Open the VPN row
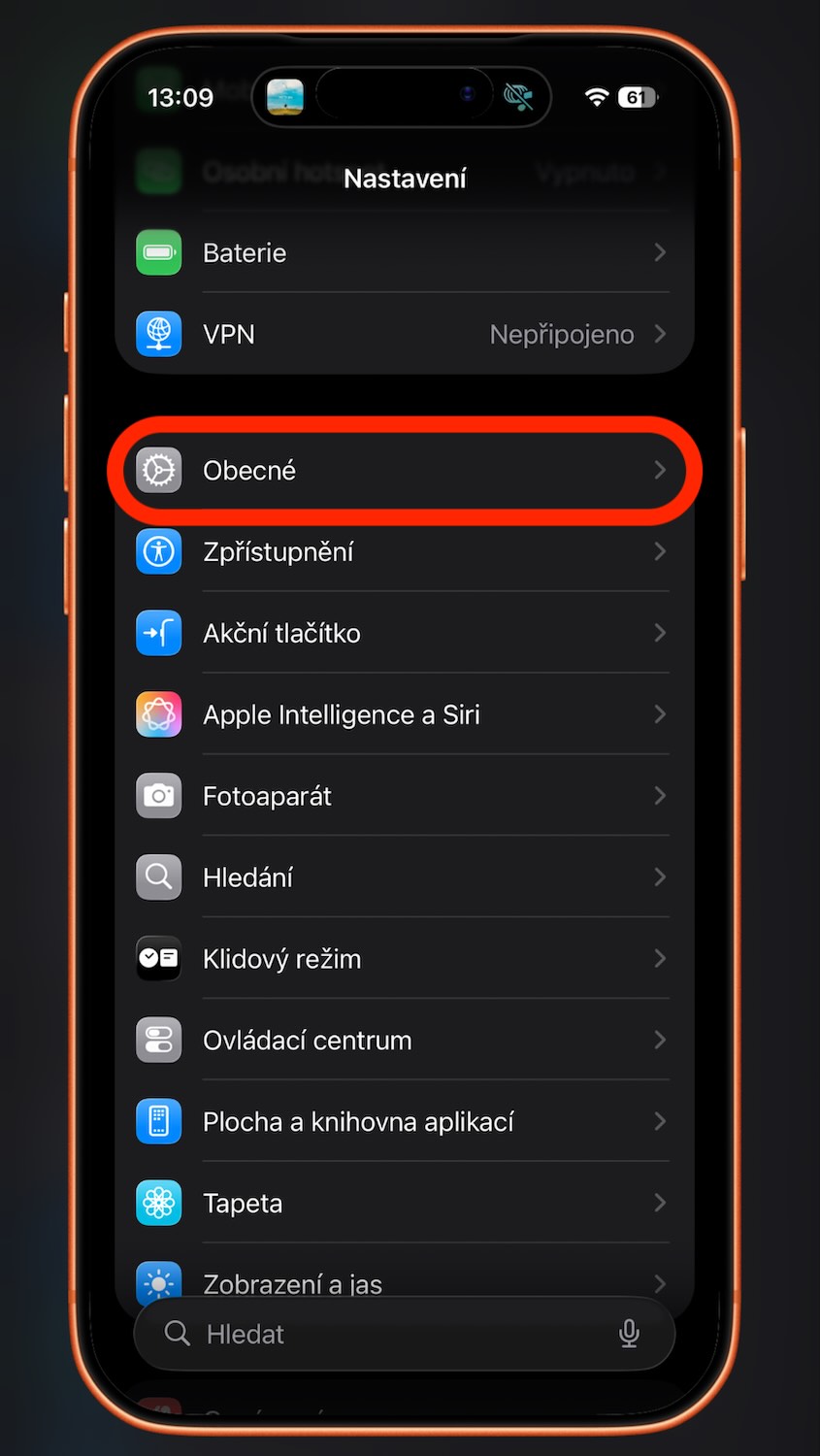Screen dimensions: 820x1456 pyautogui.click(x=403, y=335)
